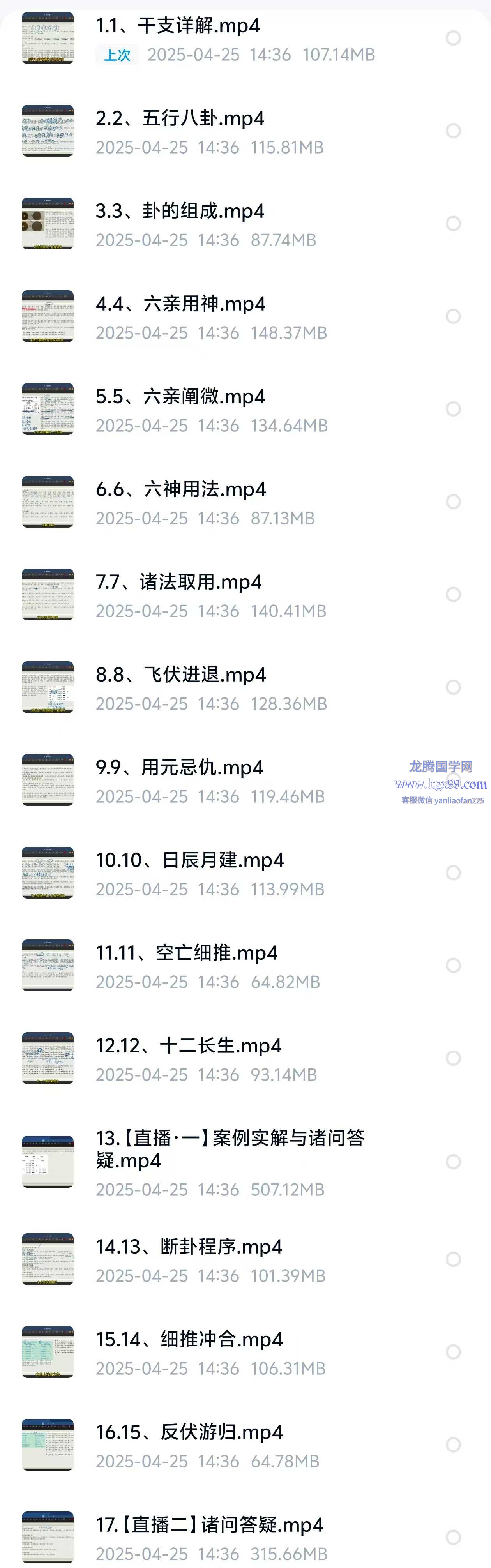Play 5.5、六亲阐微.mp4

pyautogui.click(x=180, y=397)
